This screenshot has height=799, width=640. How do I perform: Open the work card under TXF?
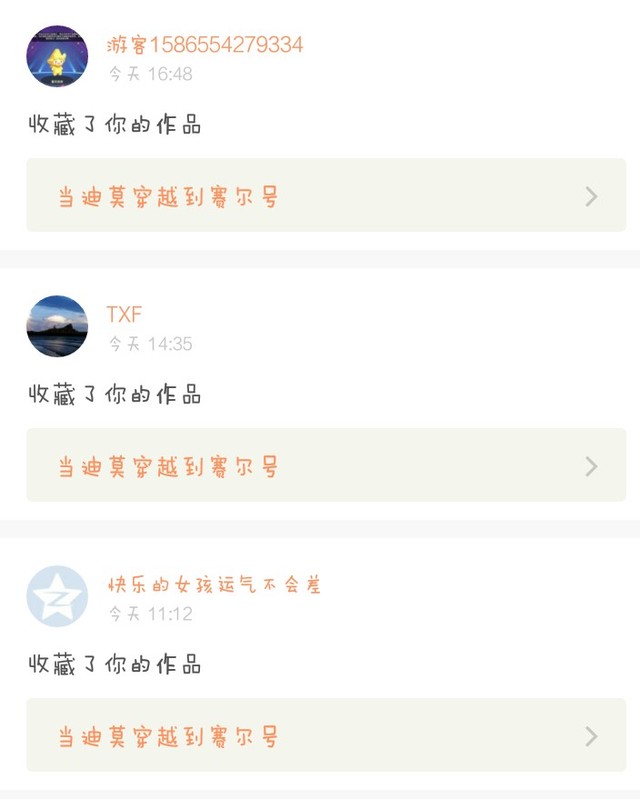(326, 466)
